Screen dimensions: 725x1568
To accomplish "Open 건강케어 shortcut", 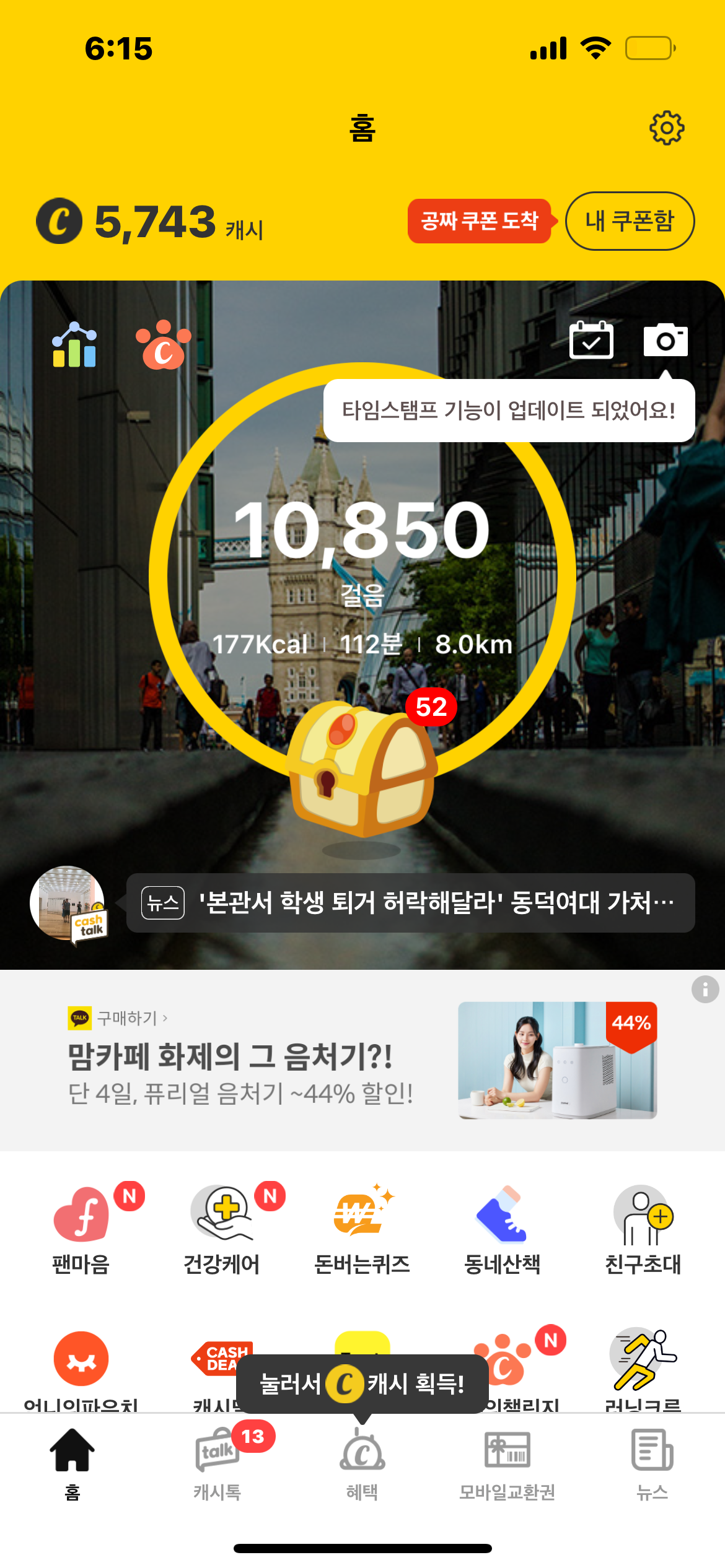I will click(x=222, y=1229).
